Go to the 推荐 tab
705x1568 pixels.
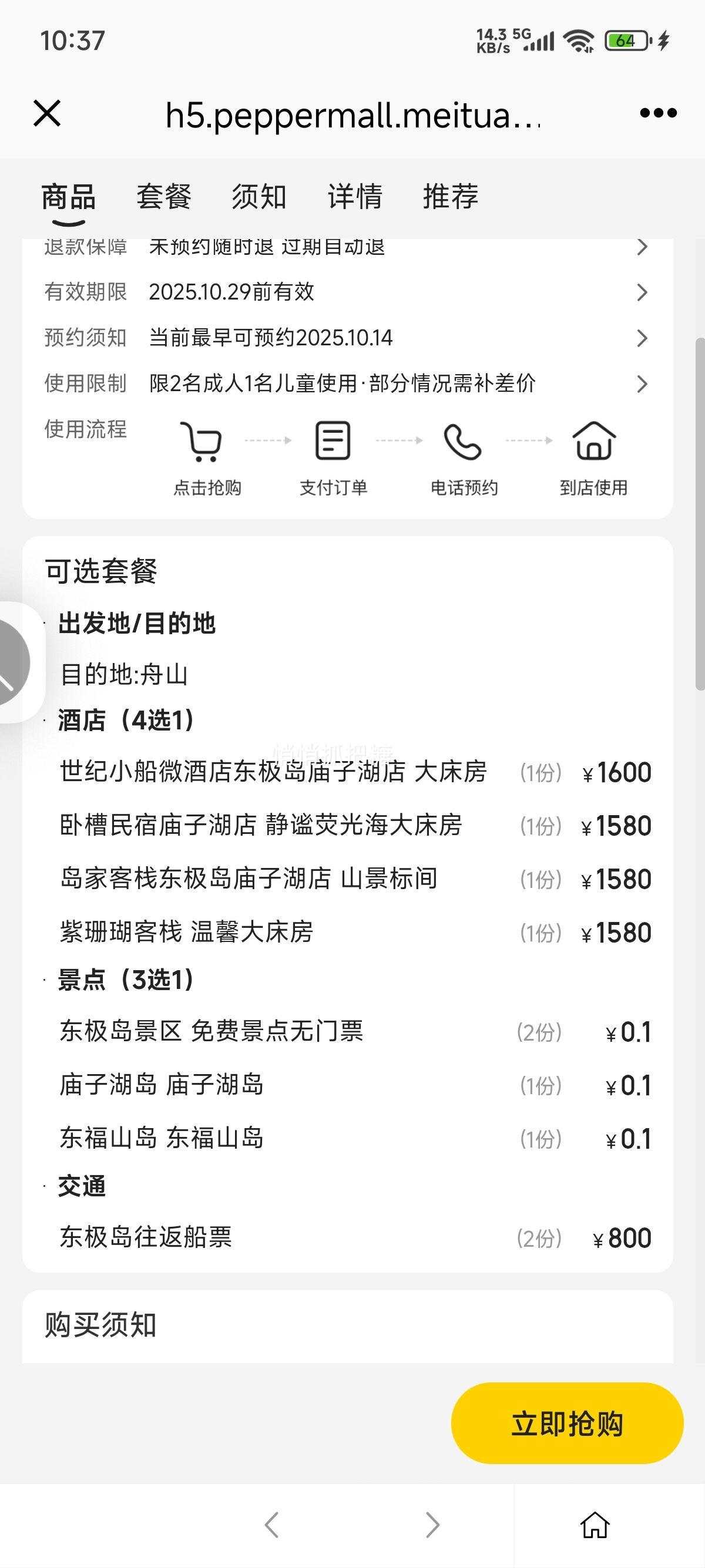click(x=451, y=197)
